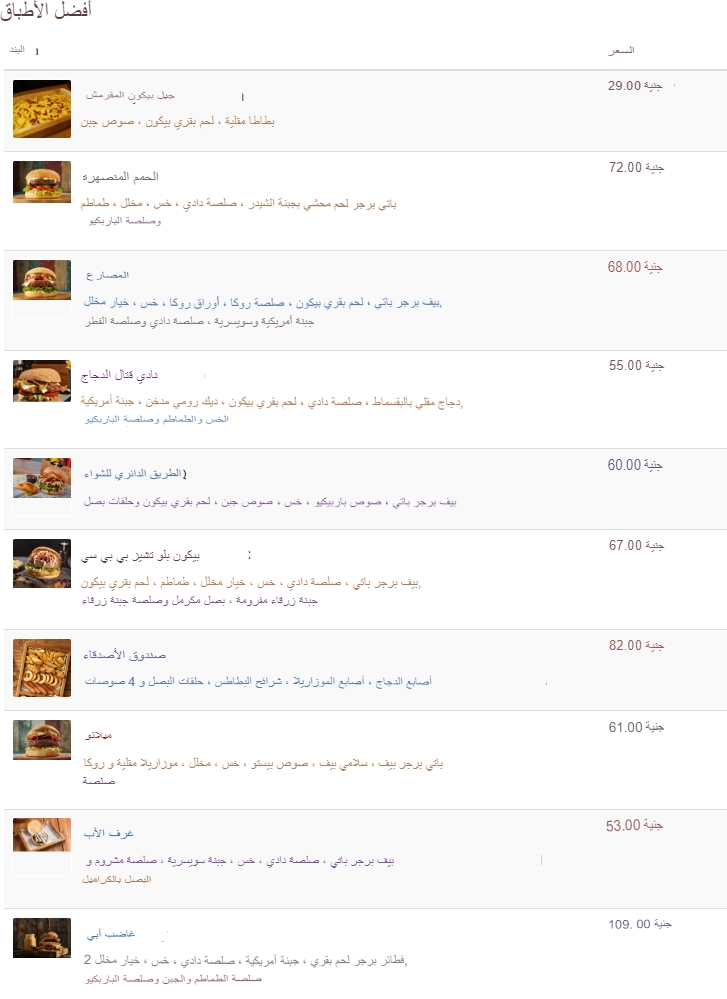Open the غرف الأب burger item
This screenshot has width=727, height=999.
pyautogui.click(x=108, y=833)
